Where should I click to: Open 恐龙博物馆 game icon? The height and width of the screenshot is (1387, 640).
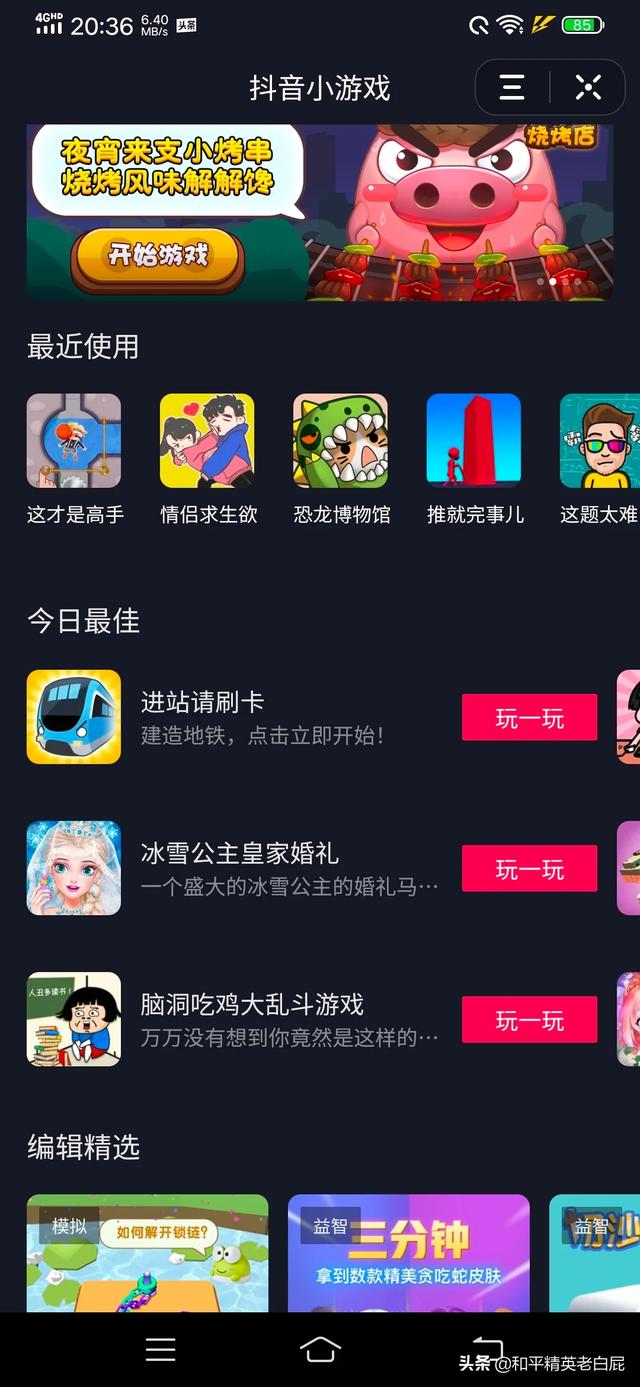[341, 441]
